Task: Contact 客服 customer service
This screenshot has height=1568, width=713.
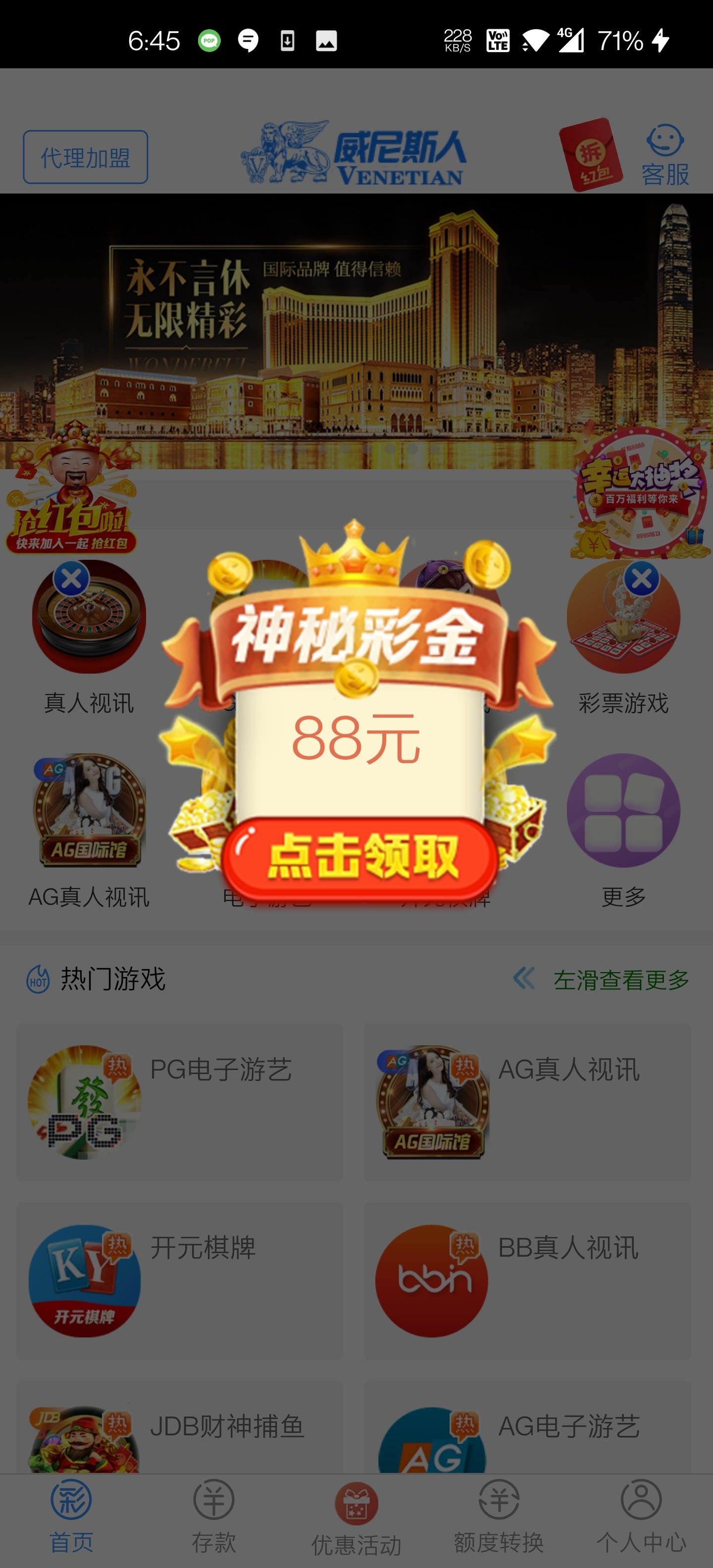Action: pos(664,156)
